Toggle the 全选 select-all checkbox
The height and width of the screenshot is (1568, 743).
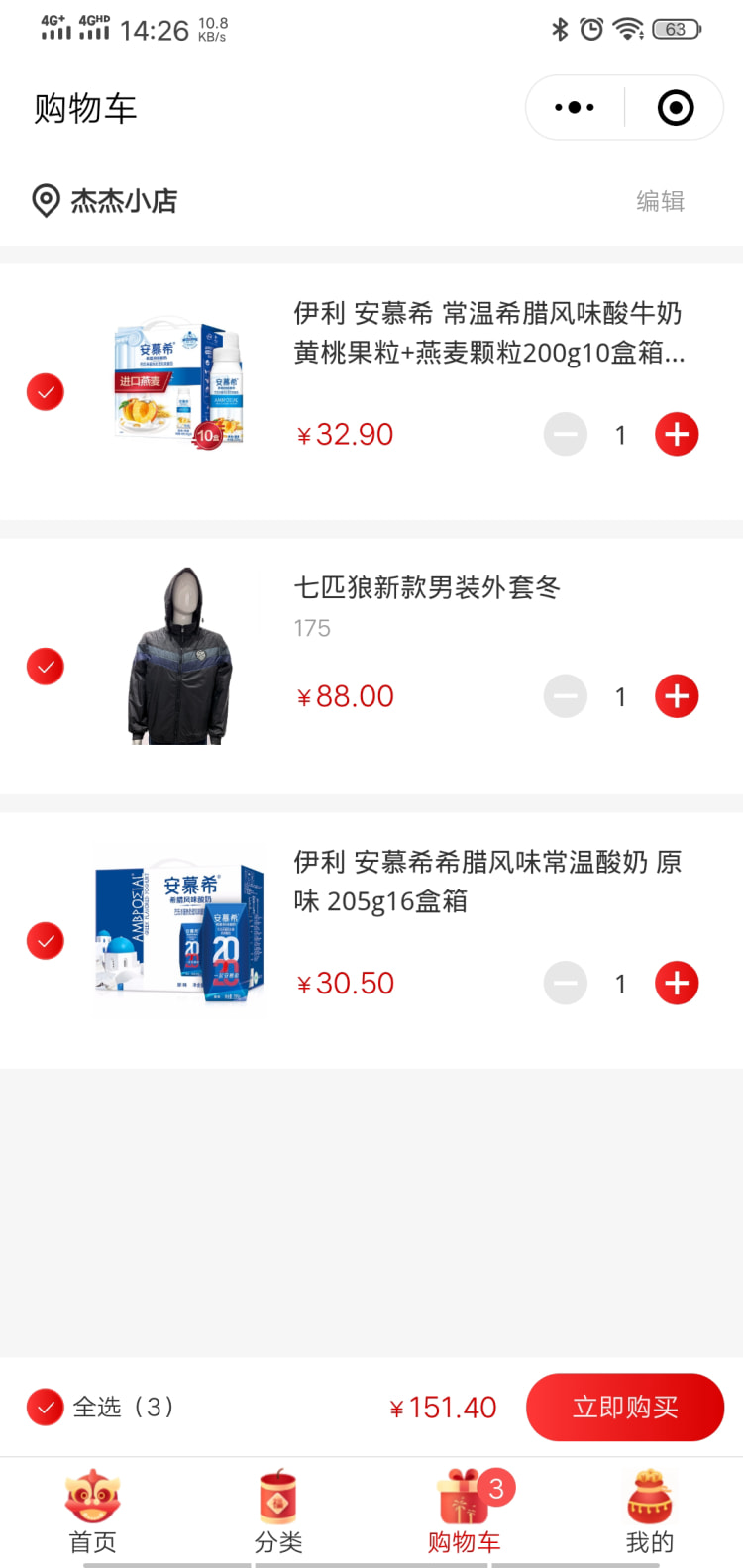pos(46,1407)
